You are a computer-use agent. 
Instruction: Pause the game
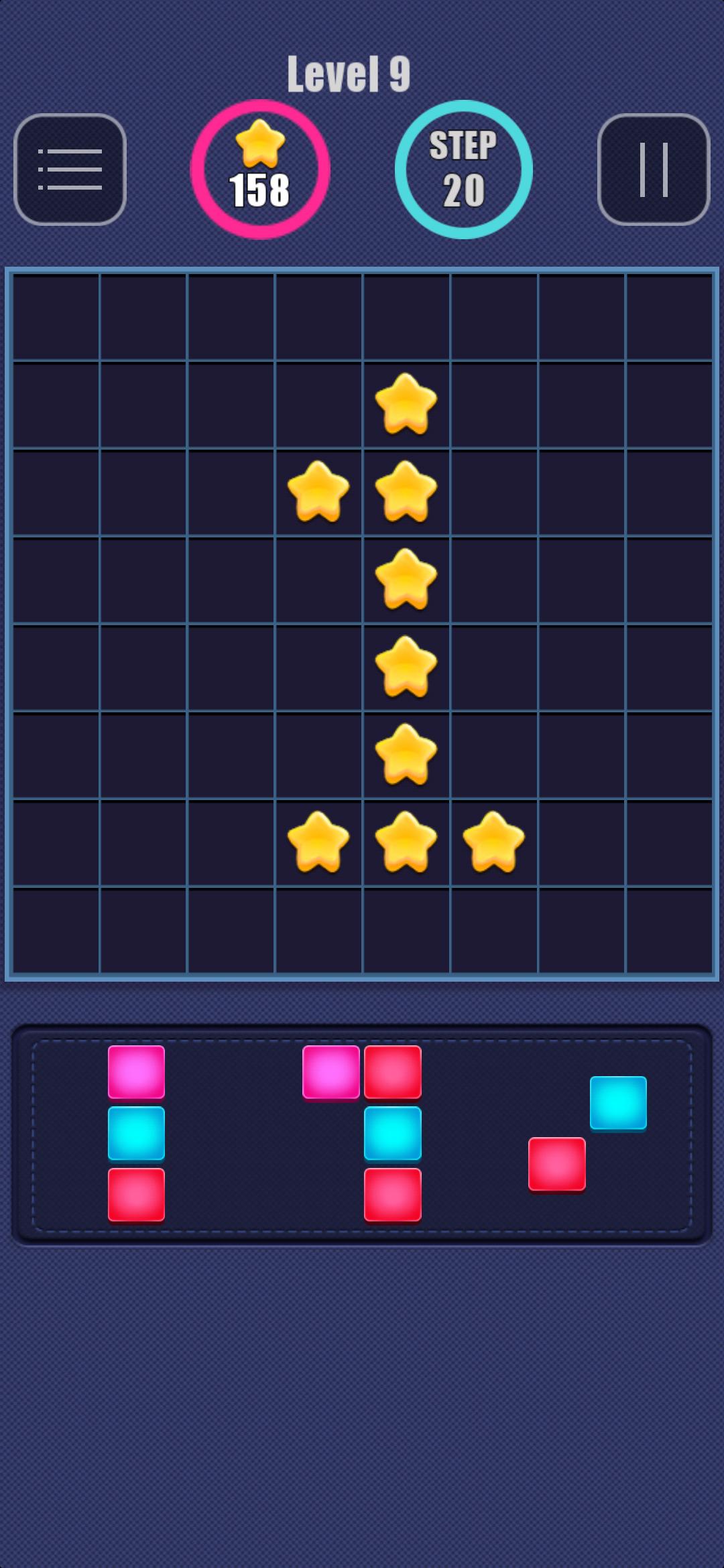[654, 170]
